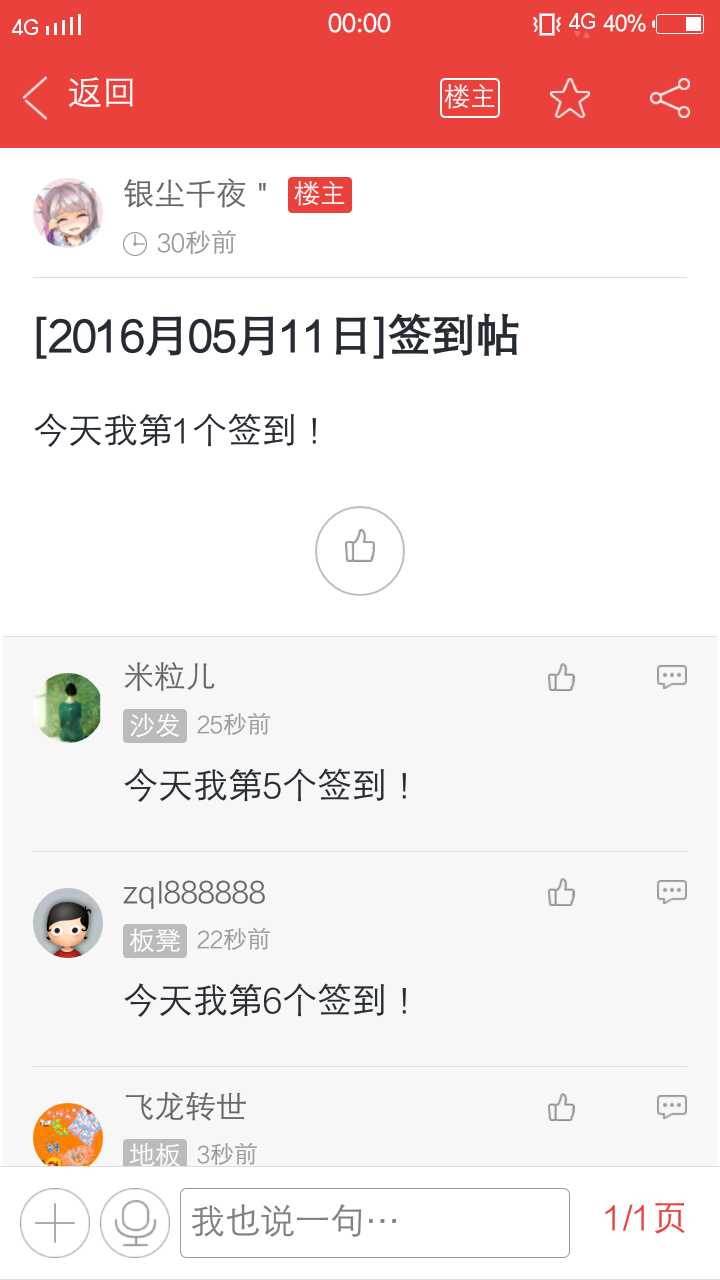Start voice input with the microphone
Screen dimensions: 720x1280
click(x=135, y=1223)
